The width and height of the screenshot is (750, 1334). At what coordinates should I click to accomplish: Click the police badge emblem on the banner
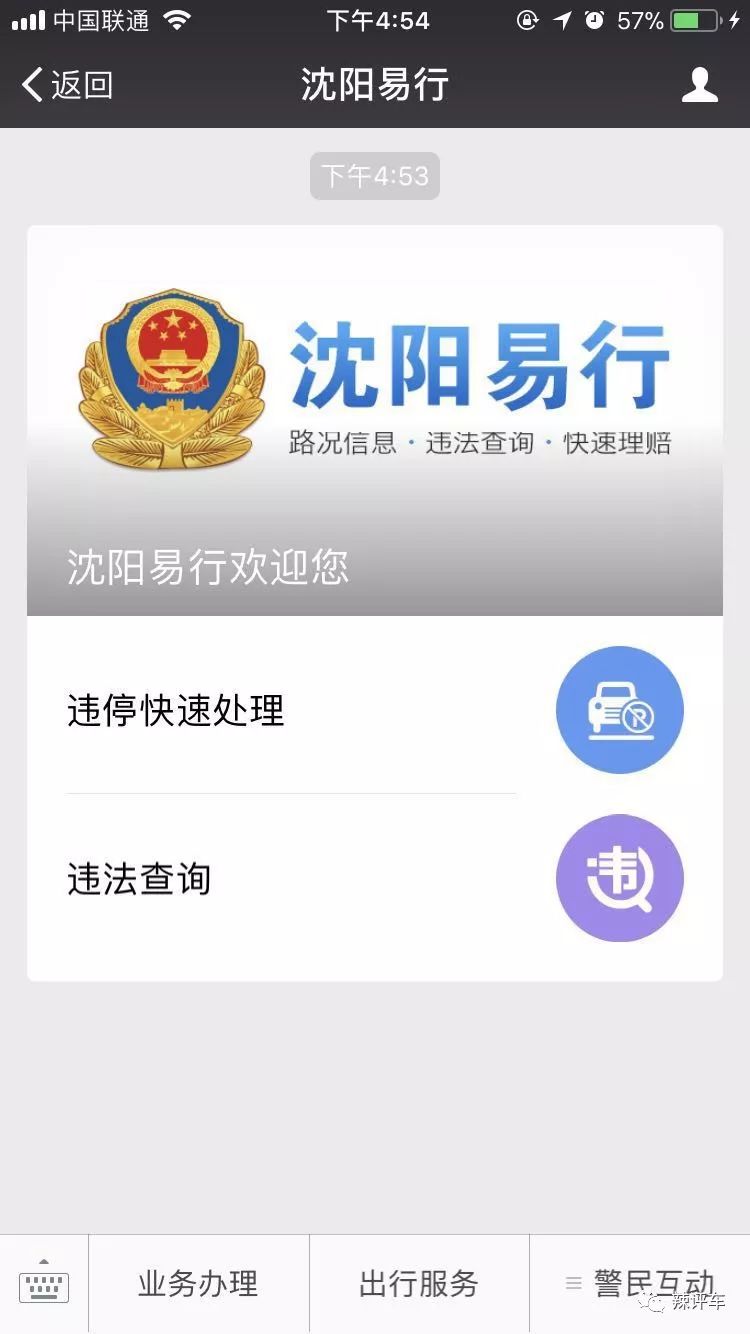(x=170, y=380)
